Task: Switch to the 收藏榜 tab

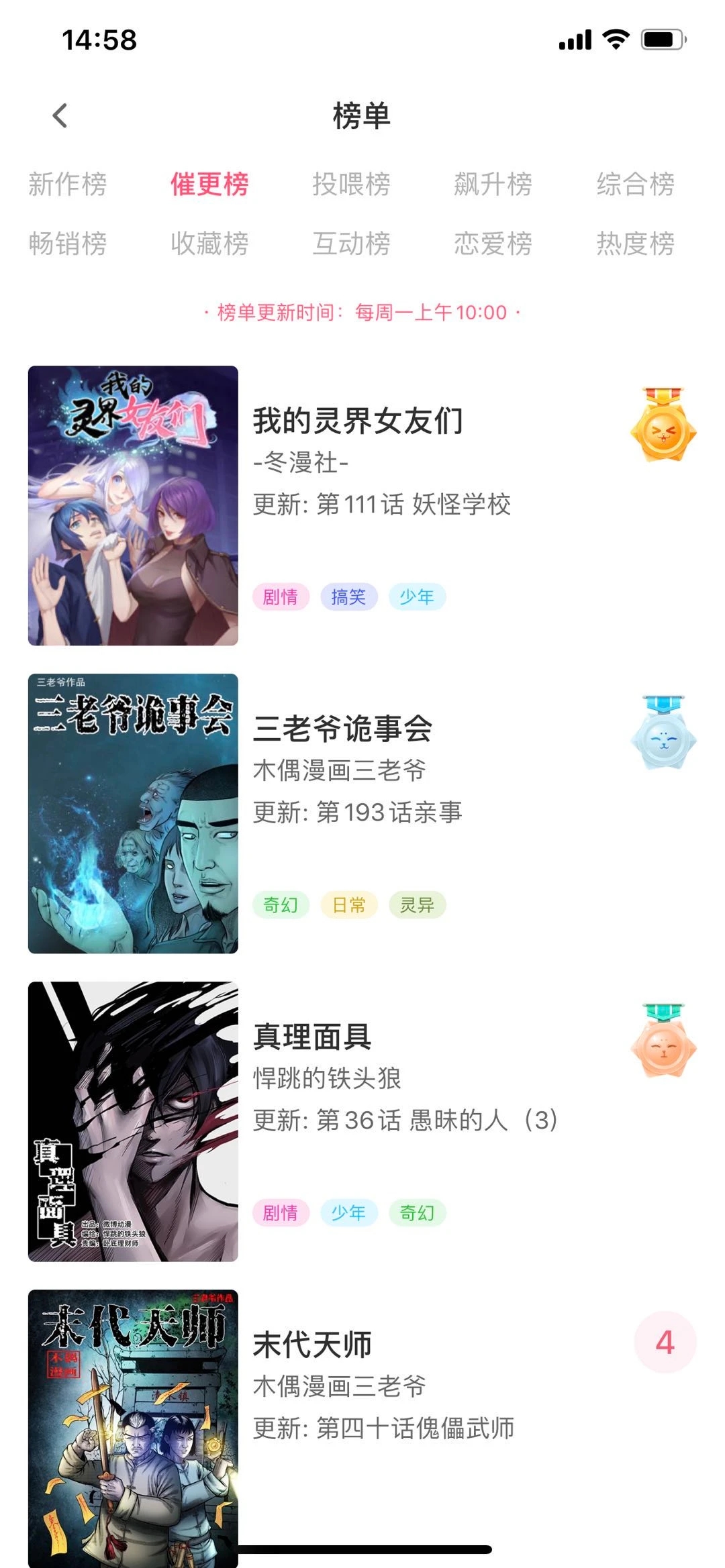Action: click(209, 243)
